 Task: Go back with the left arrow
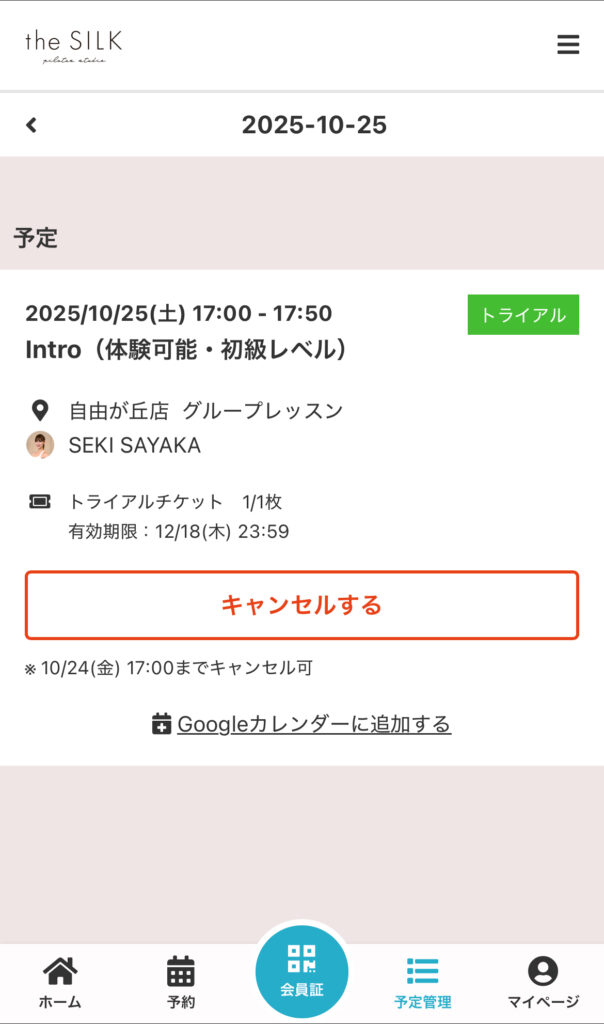(x=31, y=125)
